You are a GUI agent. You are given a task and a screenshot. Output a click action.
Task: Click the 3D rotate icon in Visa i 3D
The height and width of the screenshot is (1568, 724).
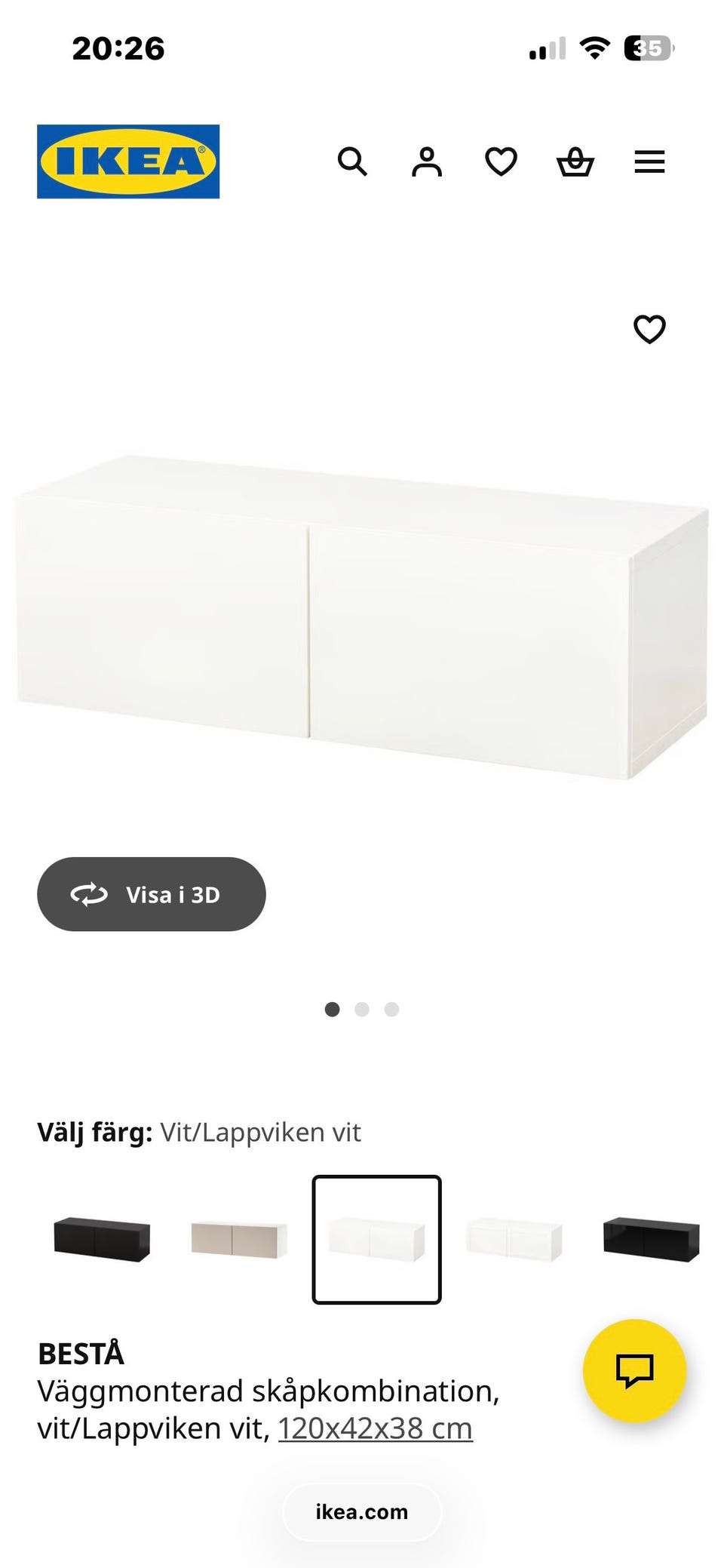(87, 893)
